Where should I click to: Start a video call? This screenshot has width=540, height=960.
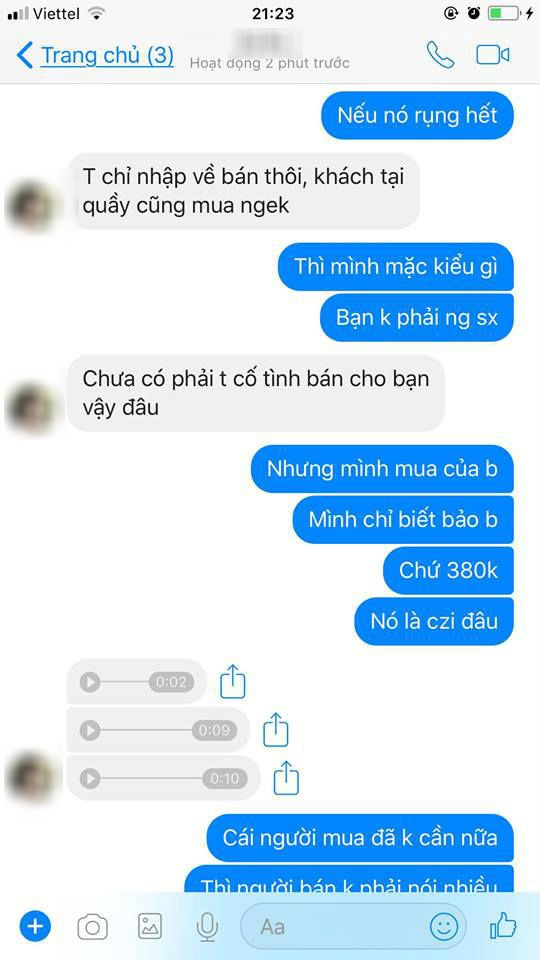(493, 55)
